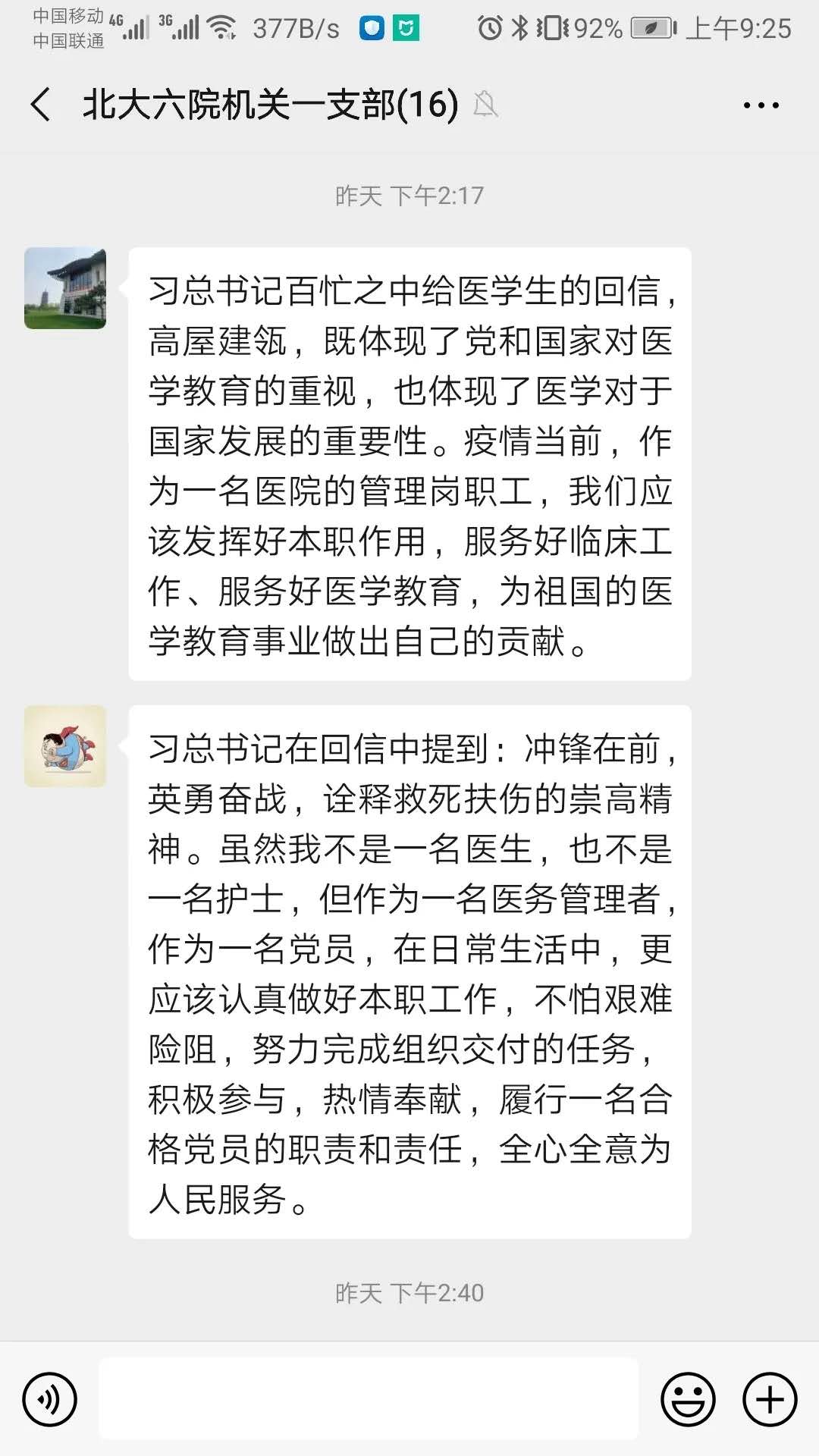Switch to voice message input
Screen dimensions: 819x1456
tap(50, 1399)
